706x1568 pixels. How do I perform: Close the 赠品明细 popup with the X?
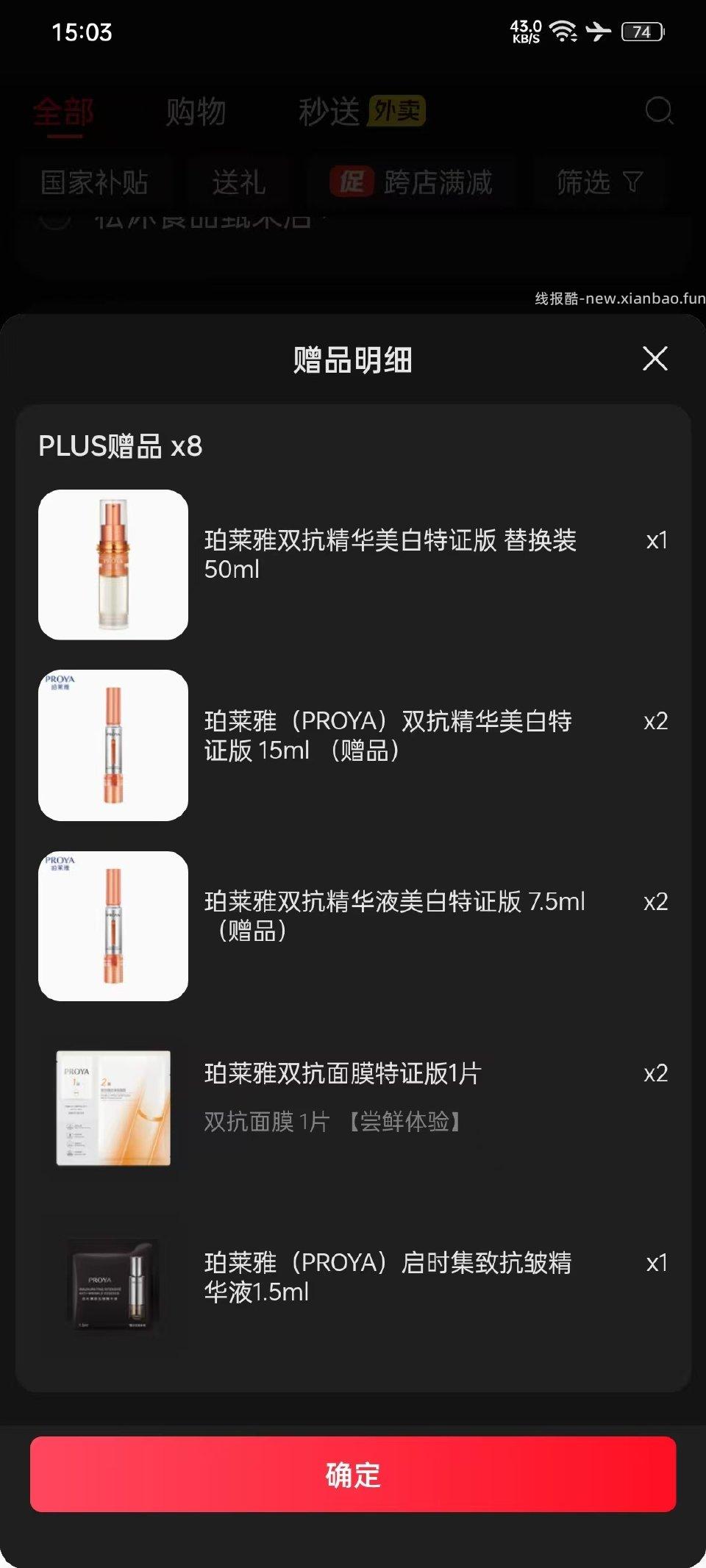tap(654, 359)
